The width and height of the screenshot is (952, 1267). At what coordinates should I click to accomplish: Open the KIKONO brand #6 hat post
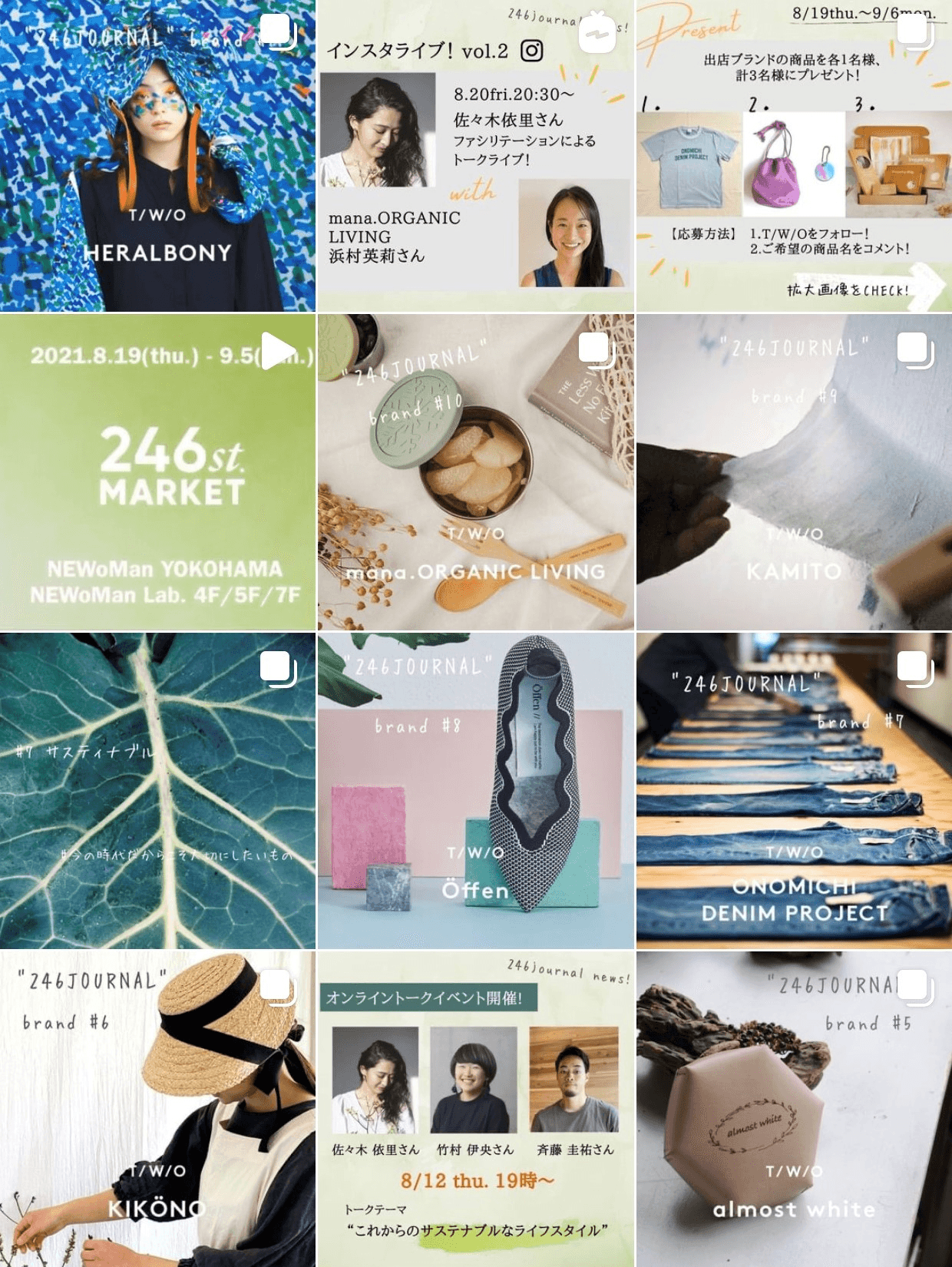click(157, 1110)
